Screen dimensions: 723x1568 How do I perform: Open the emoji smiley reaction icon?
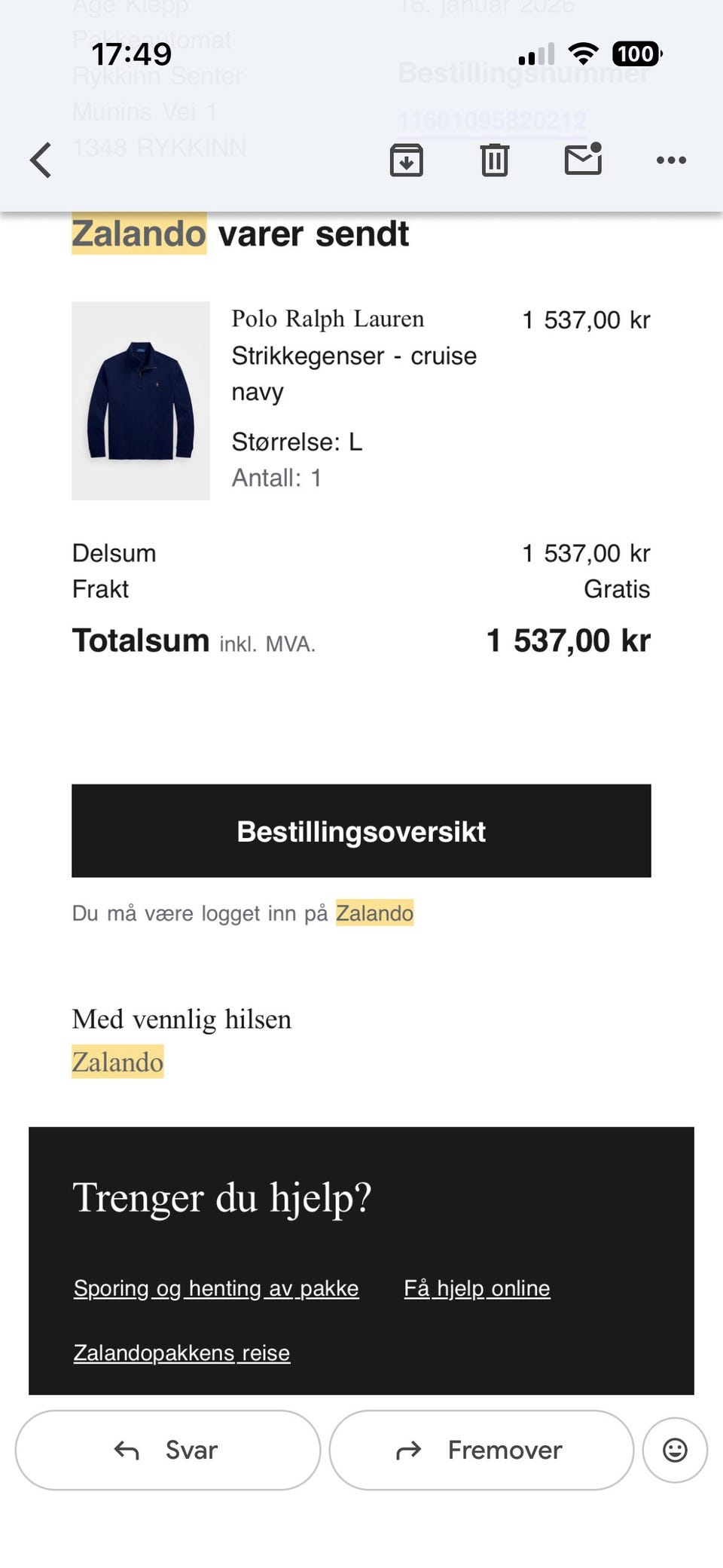click(674, 1449)
